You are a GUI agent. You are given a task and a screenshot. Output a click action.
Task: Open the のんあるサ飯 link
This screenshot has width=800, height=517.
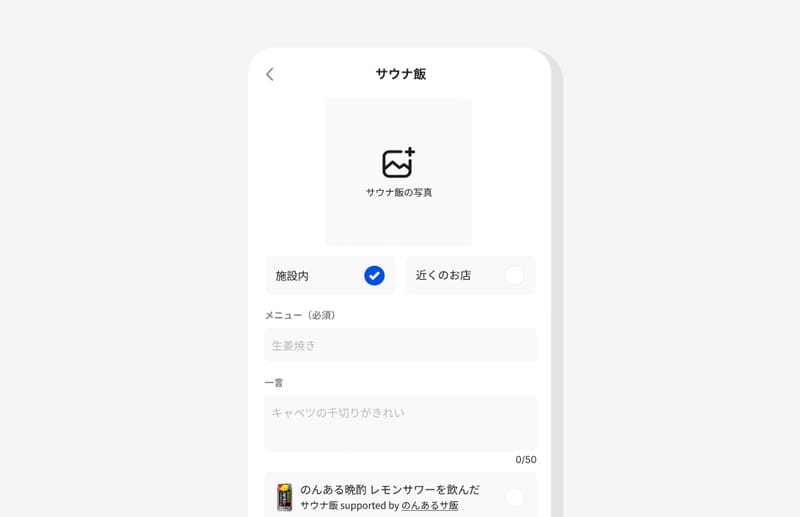pos(430,506)
